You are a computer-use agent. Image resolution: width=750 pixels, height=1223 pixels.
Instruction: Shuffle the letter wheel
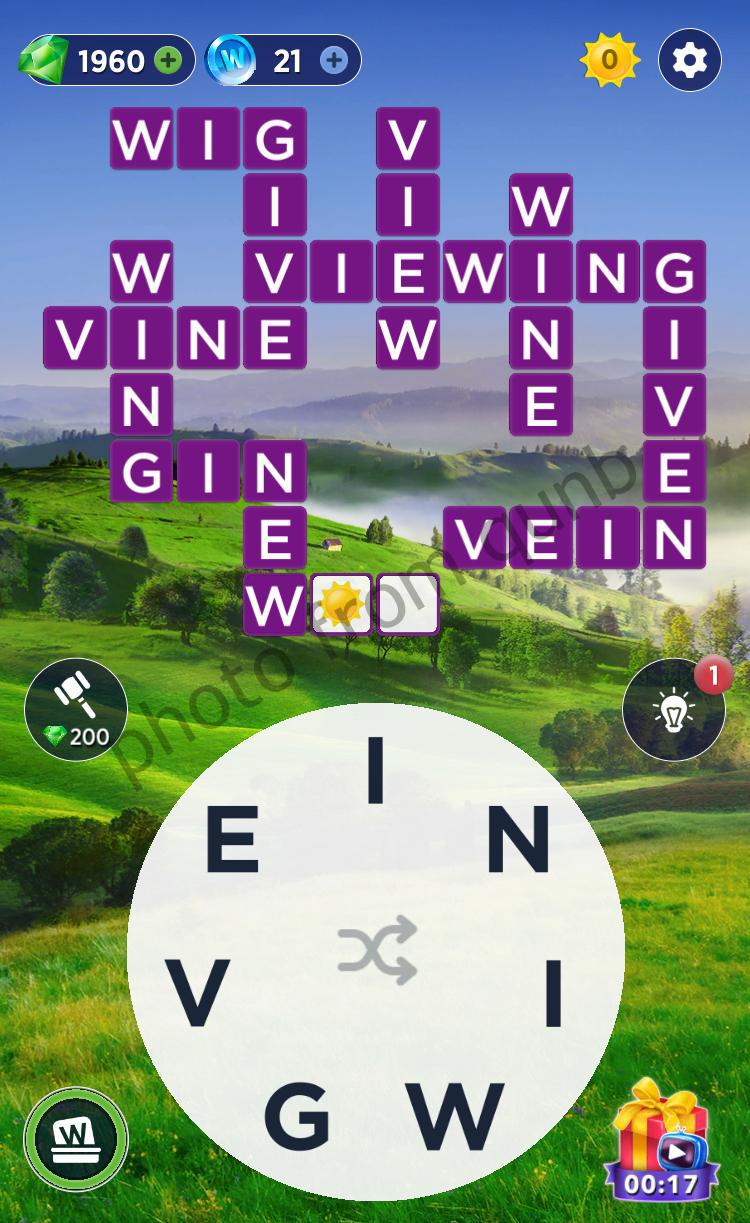[376, 950]
